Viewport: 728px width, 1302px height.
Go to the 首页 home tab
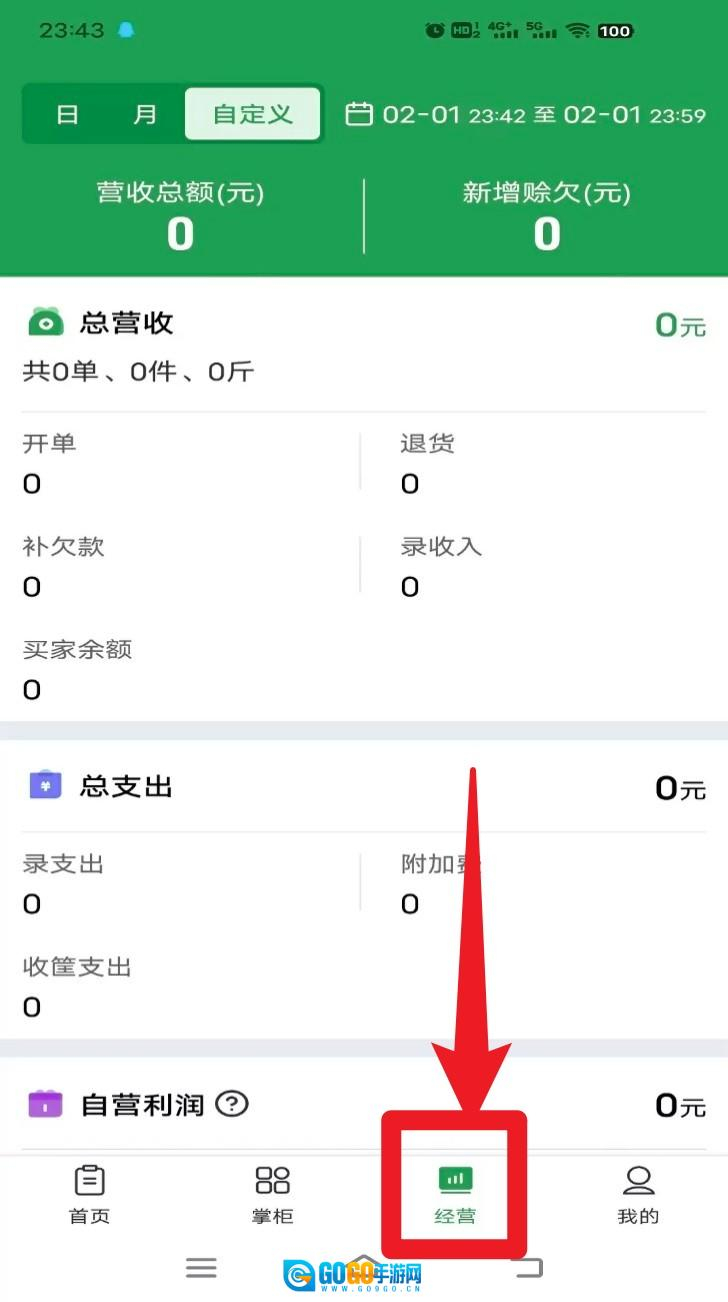point(89,1195)
